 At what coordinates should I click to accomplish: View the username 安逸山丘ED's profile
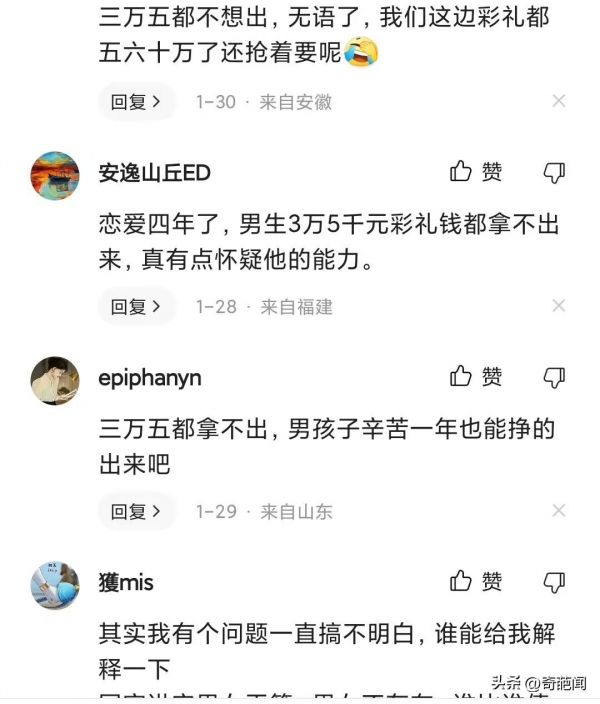point(154,173)
